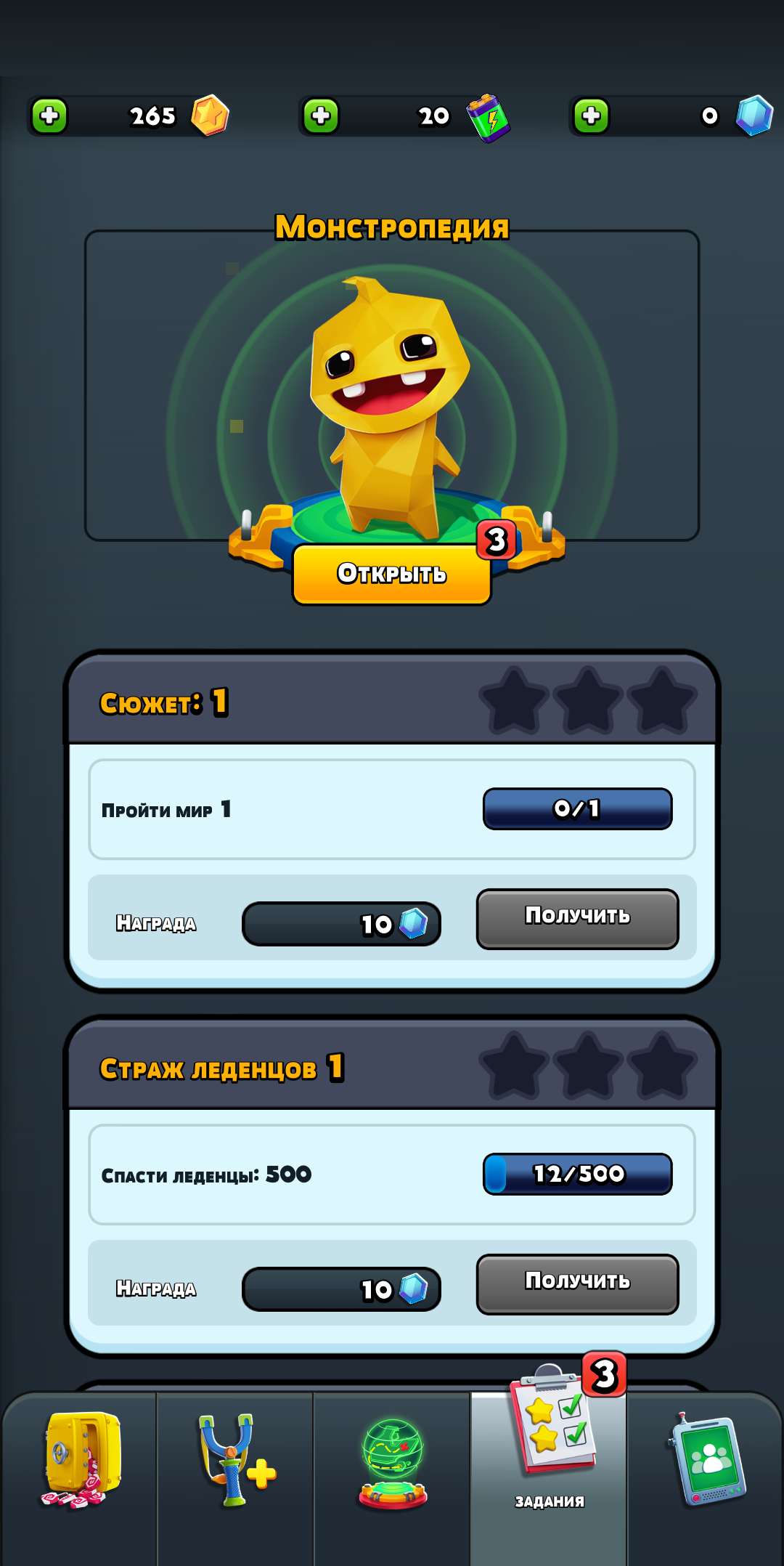The width and height of the screenshot is (784, 1566).
Task: Add more energy batteries with the plus
Action: coord(321,115)
